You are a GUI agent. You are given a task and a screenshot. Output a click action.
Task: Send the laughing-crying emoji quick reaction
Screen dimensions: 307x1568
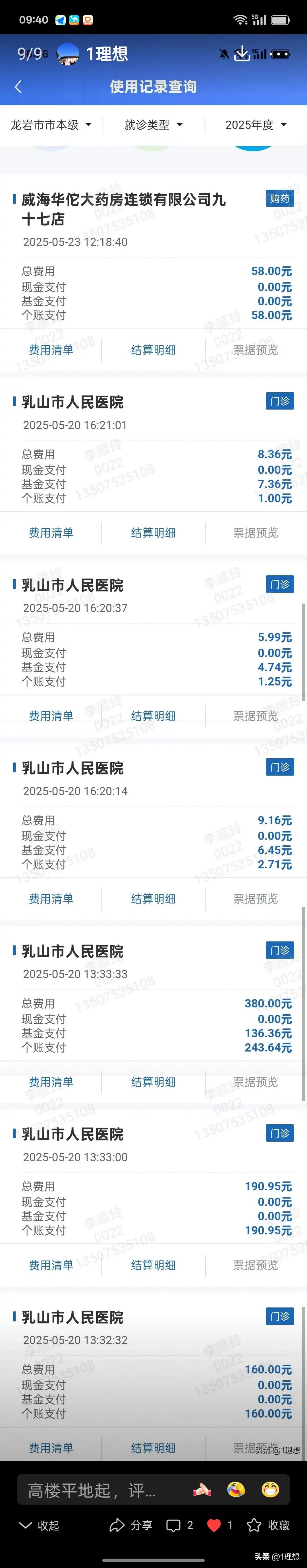pyautogui.click(x=236, y=1490)
